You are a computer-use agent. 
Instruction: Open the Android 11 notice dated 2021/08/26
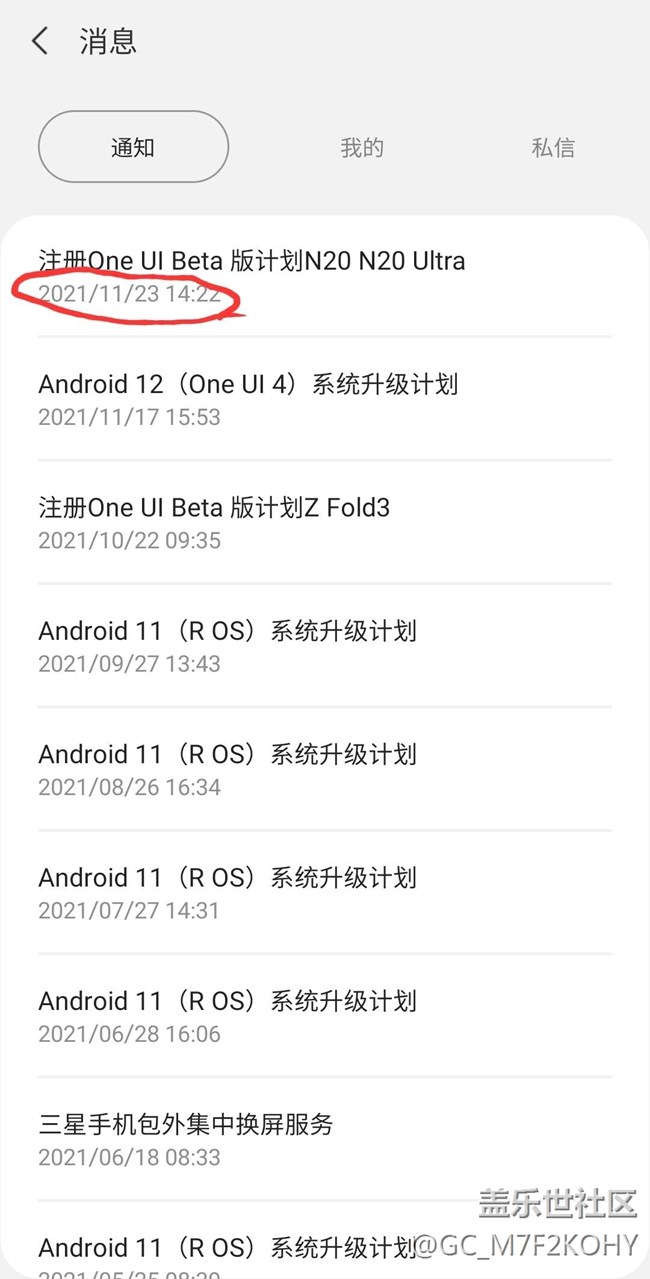[x=325, y=769]
